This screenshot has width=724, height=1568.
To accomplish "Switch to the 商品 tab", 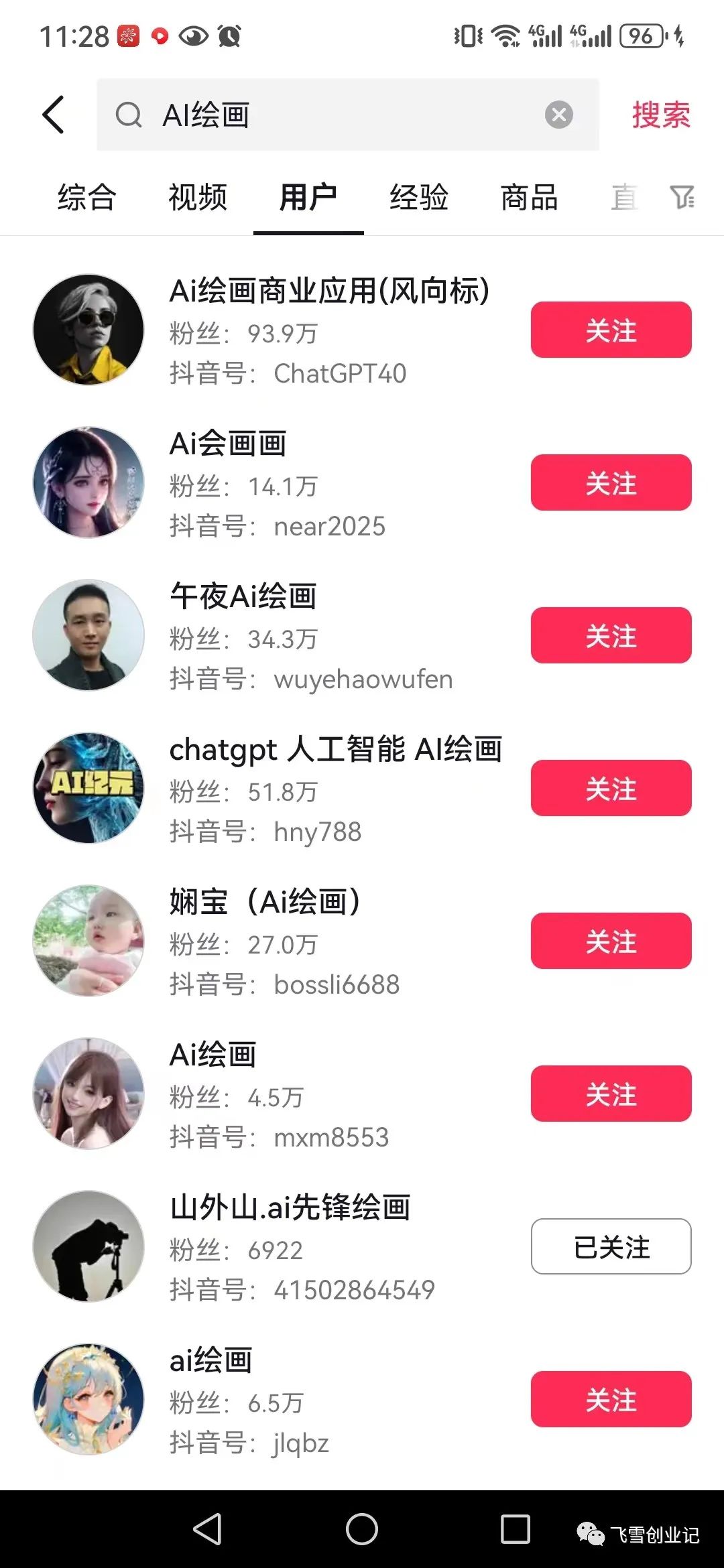I will [x=530, y=198].
